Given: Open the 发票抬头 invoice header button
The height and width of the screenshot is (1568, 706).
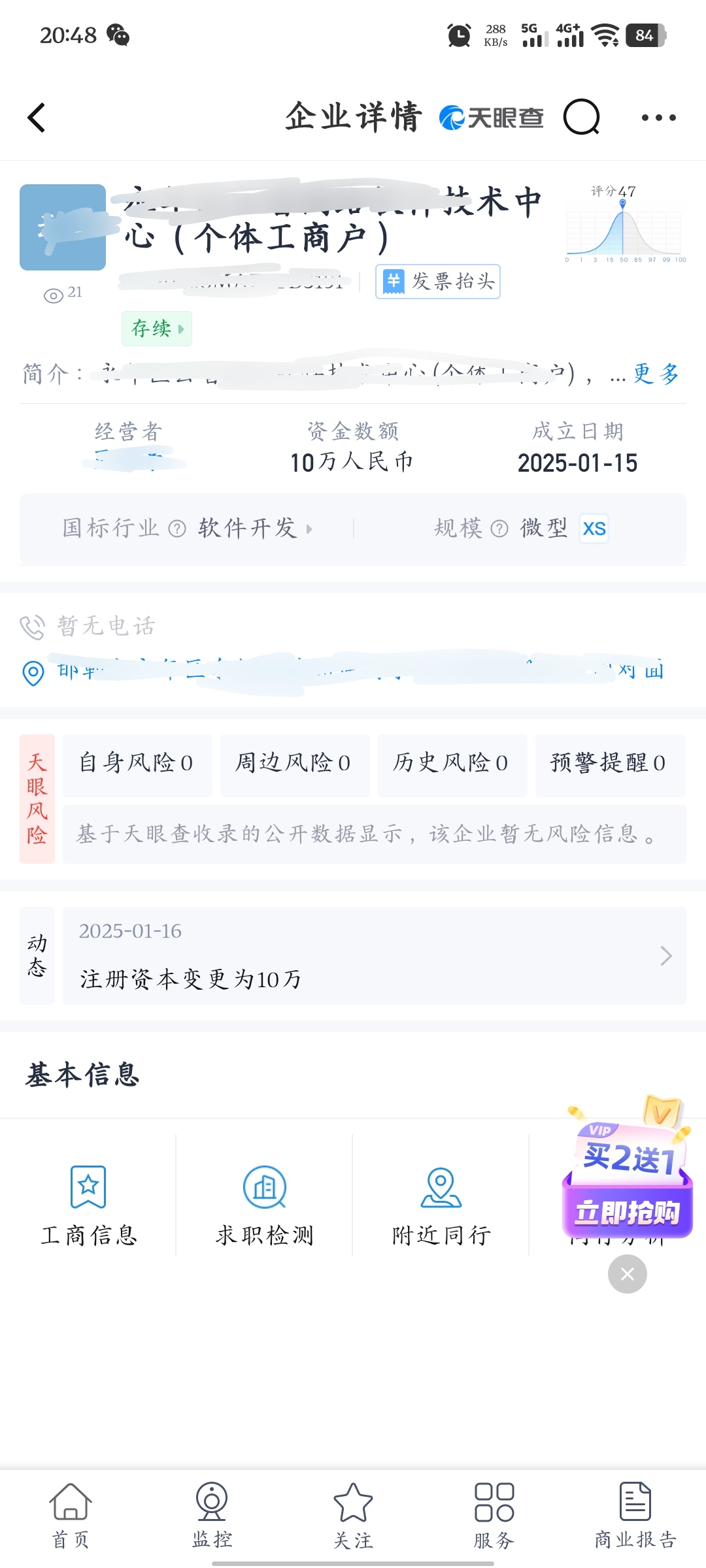Looking at the screenshot, I should click(437, 282).
